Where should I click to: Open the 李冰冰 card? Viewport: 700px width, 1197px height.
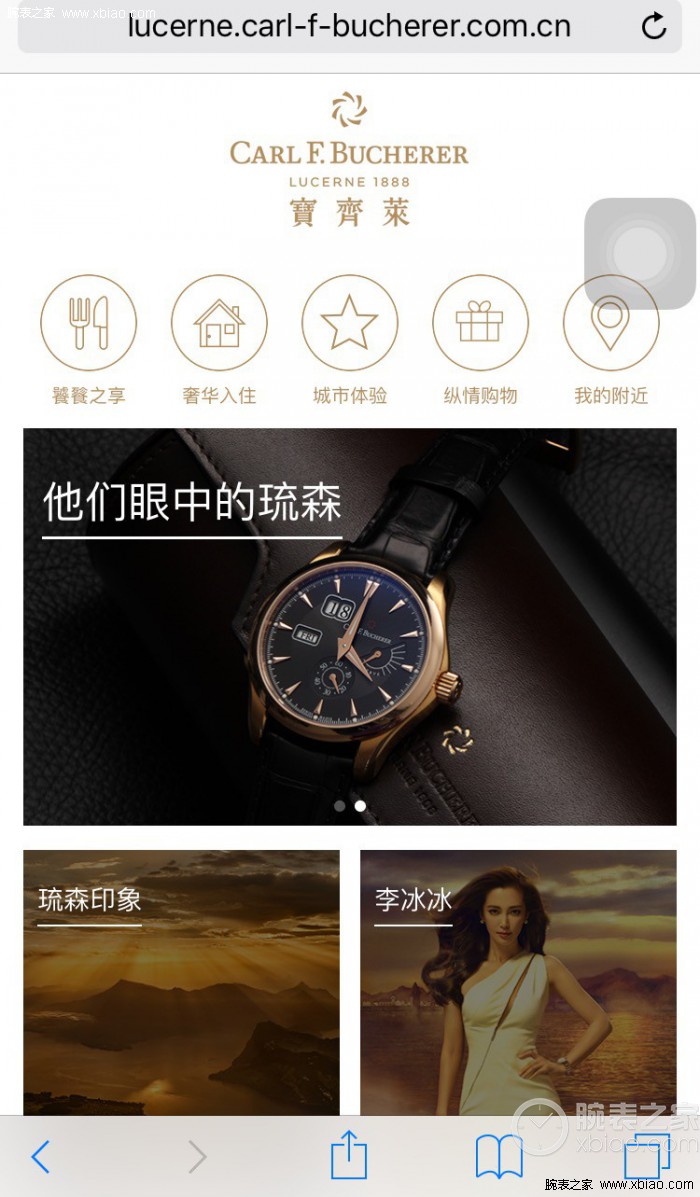[518, 982]
